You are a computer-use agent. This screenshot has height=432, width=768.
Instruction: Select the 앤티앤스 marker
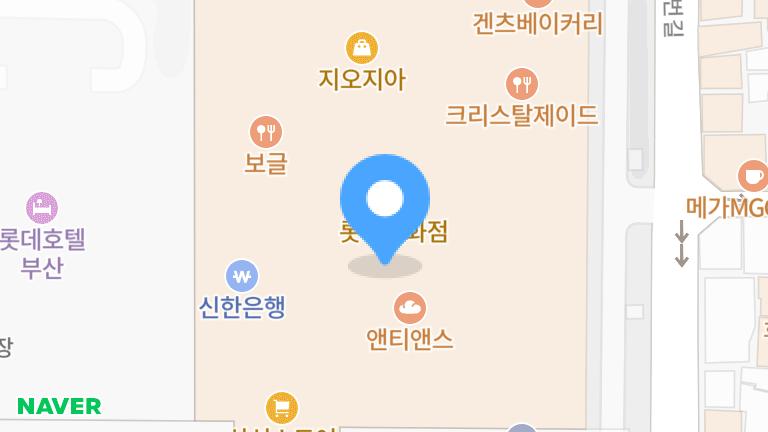(410, 307)
